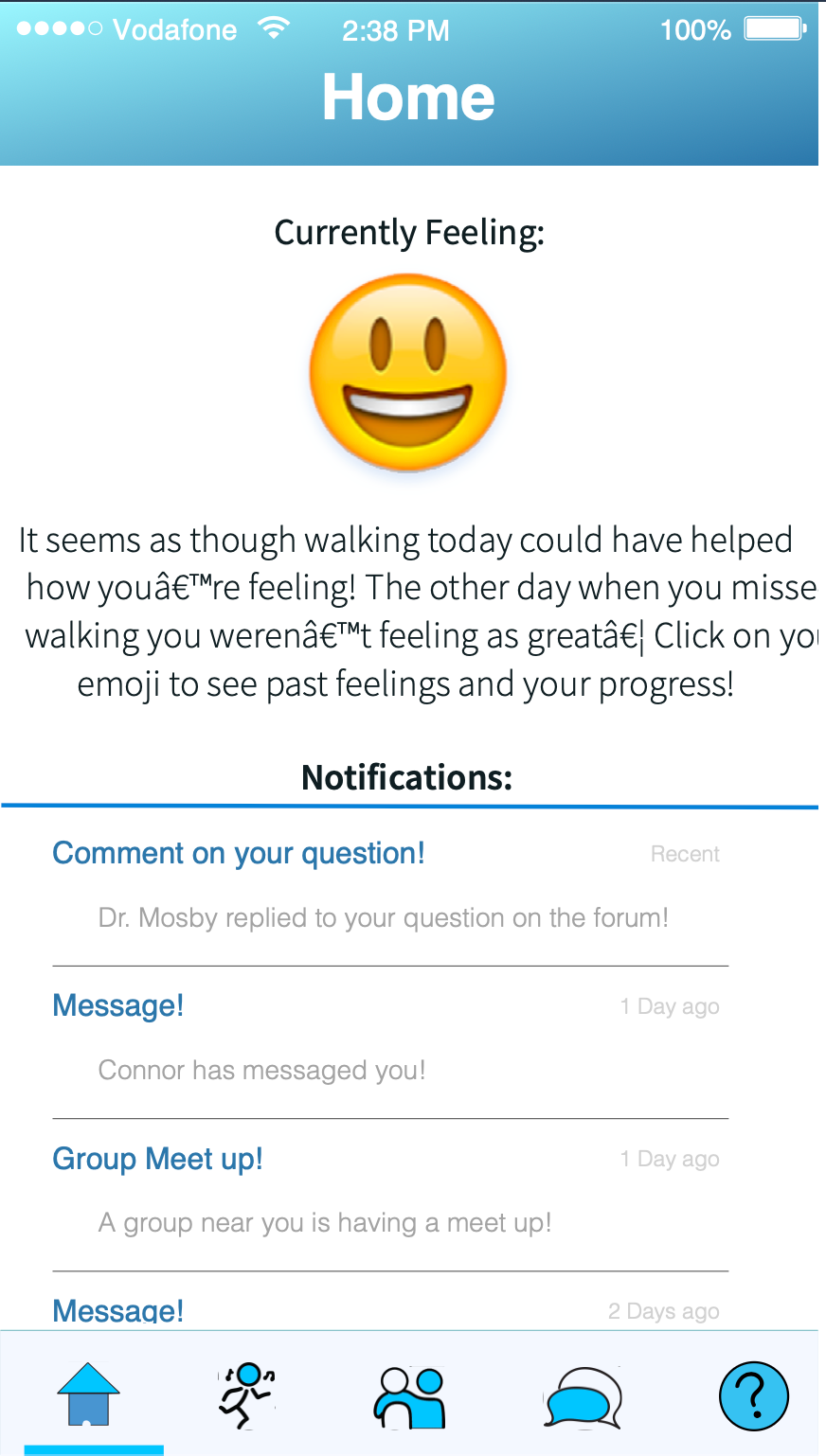Viewport: 826px width, 1456px height.
Task: Open the Message notification from Connor
Action: click(390, 1042)
